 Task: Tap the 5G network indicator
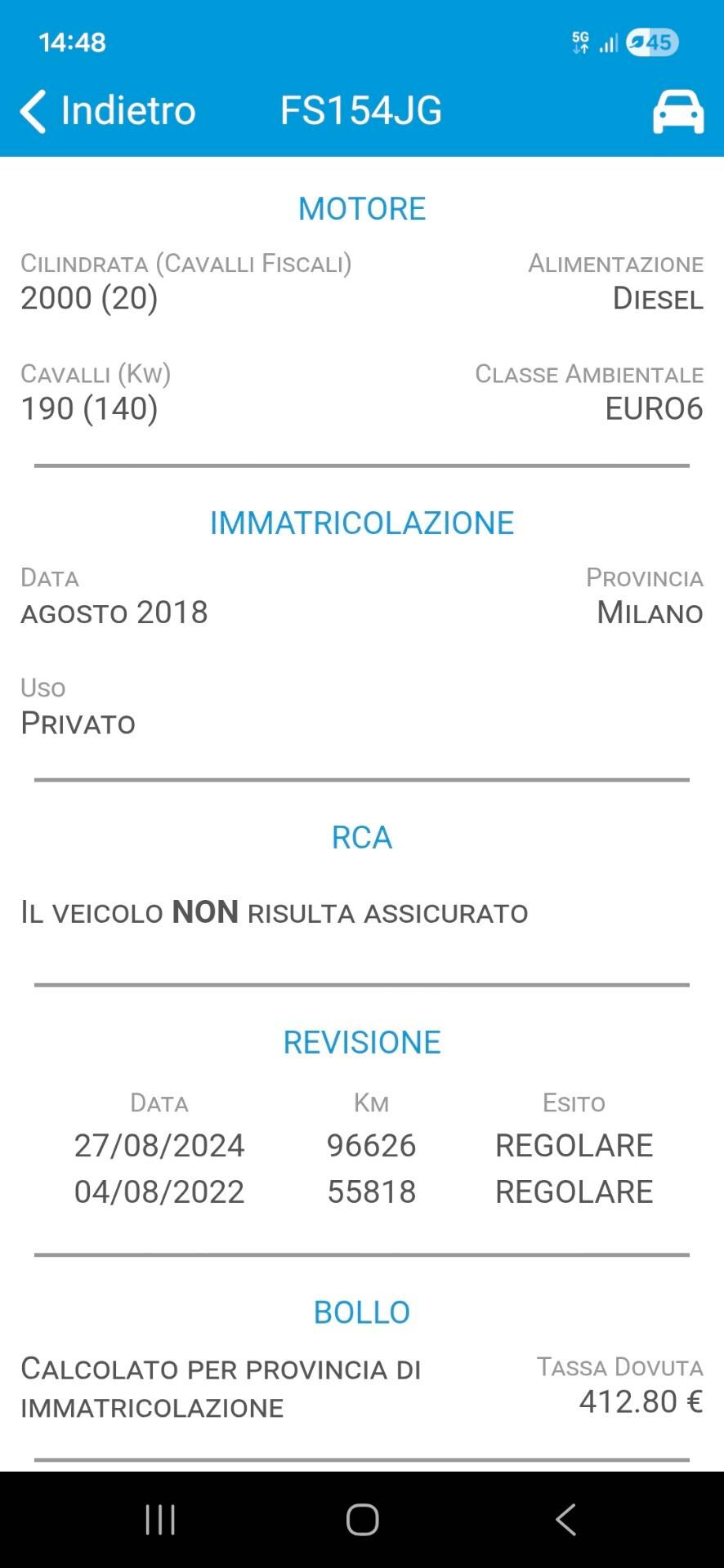(x=580, y=41)
